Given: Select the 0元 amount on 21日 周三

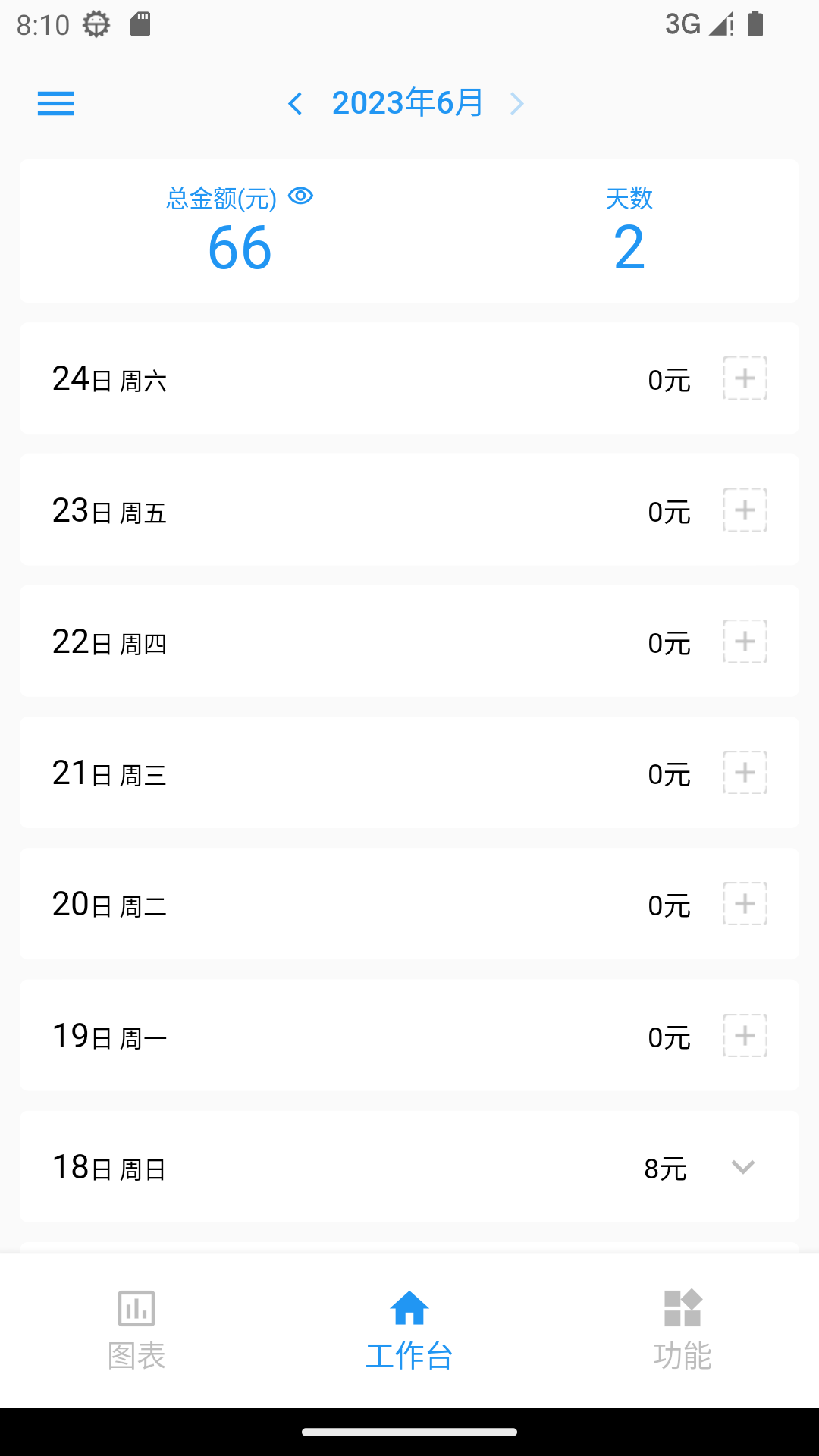Looking at the screenshot, I should [x=668, y=773].
